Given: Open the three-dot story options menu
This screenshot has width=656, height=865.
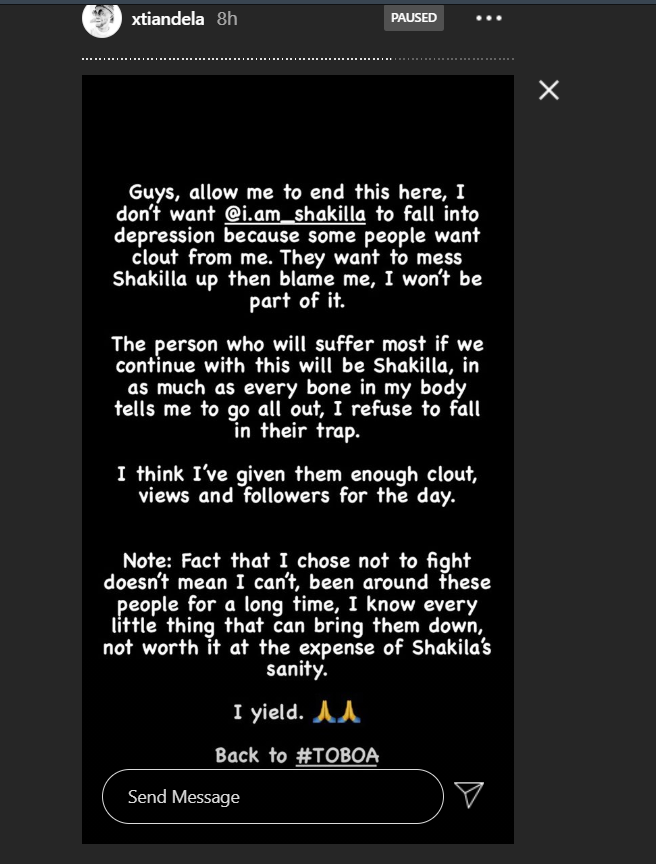Looking at the screenshot, I should click(489, 18).
